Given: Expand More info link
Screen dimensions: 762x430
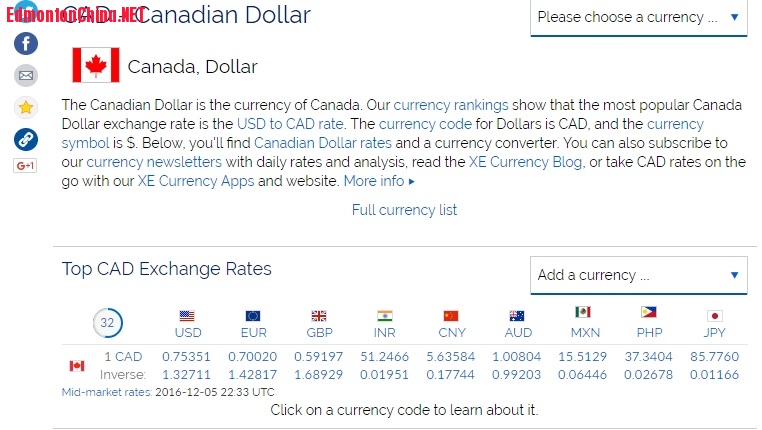Looking at the screenshot, I should pyautogui.click(x=378, y=181).
